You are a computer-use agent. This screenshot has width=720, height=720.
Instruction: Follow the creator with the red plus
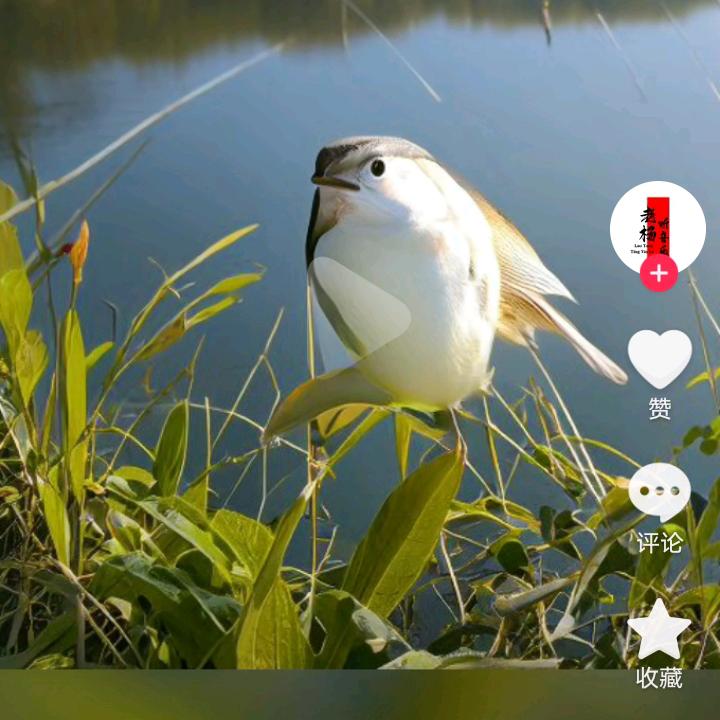[658, 273]
